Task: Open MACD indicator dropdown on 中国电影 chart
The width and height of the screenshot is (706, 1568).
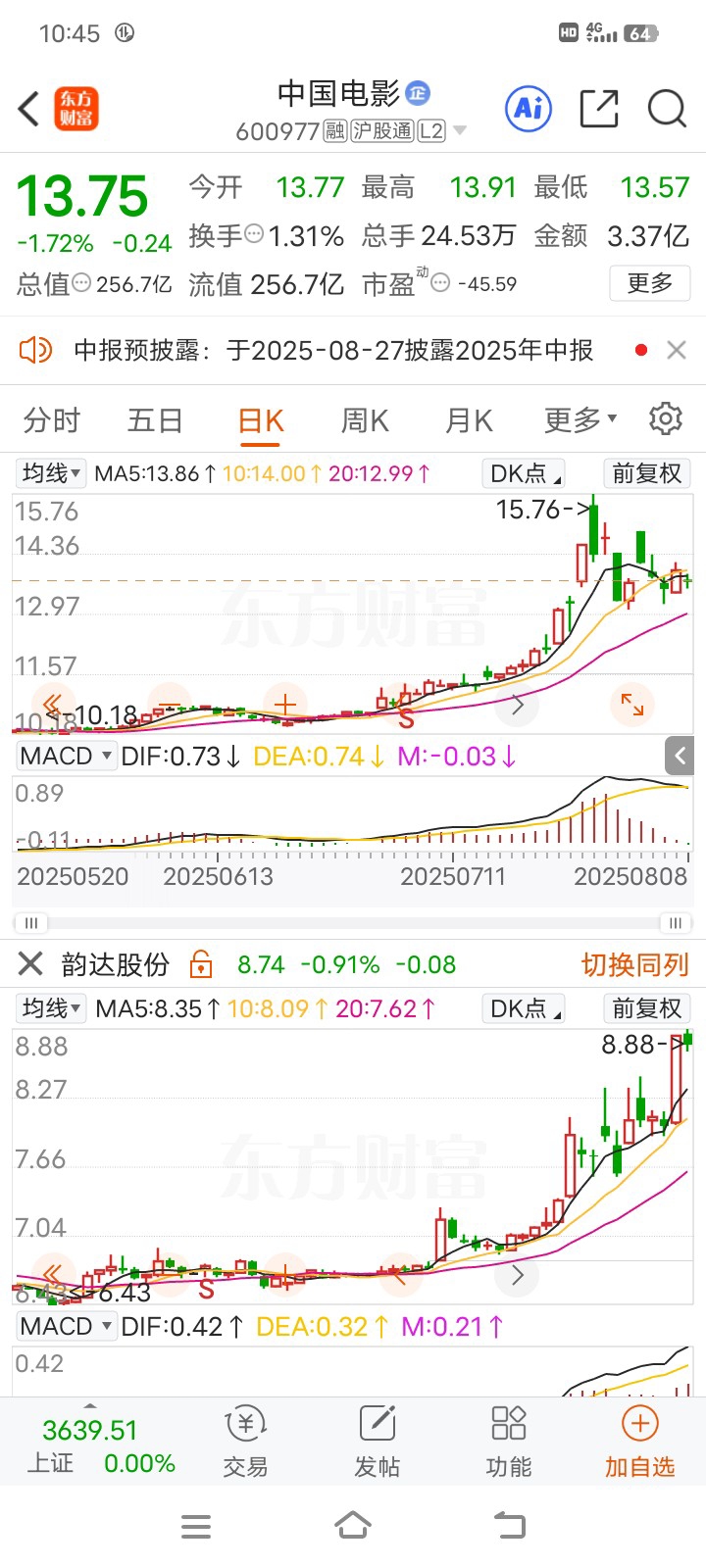Action: tap(66, 756)
